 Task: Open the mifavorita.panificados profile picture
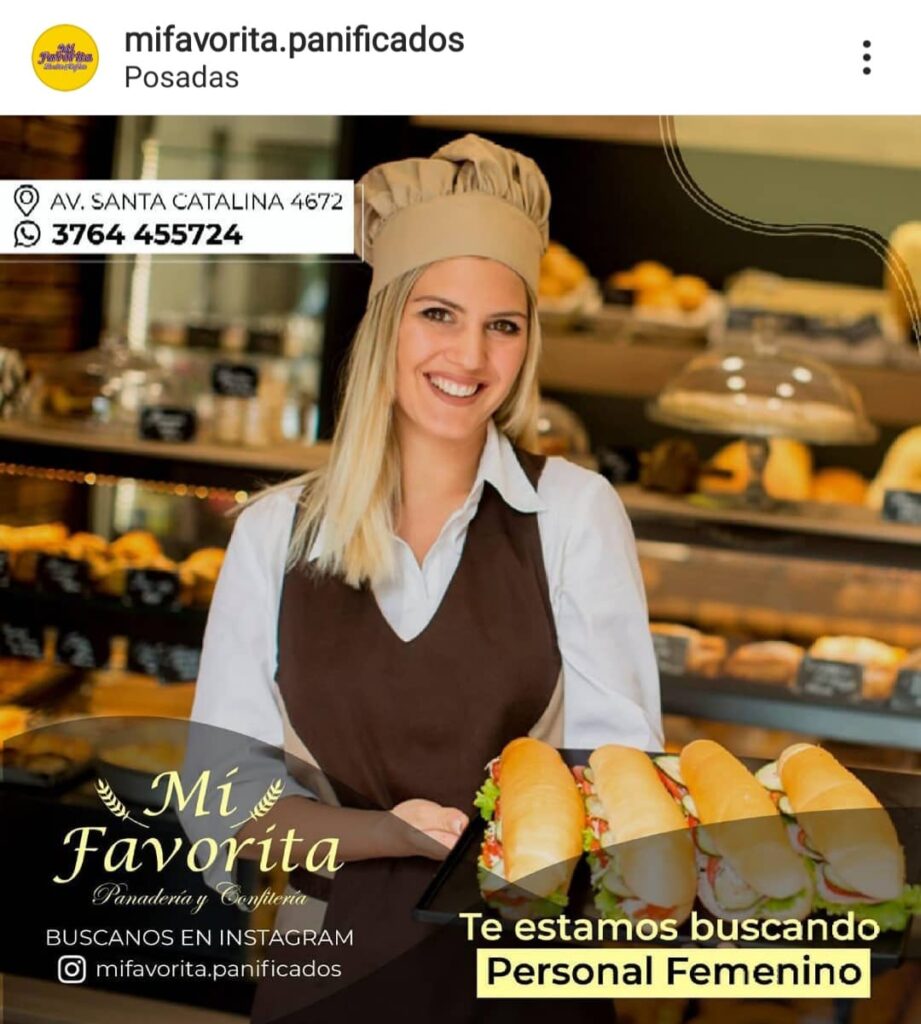coord(65,58)
